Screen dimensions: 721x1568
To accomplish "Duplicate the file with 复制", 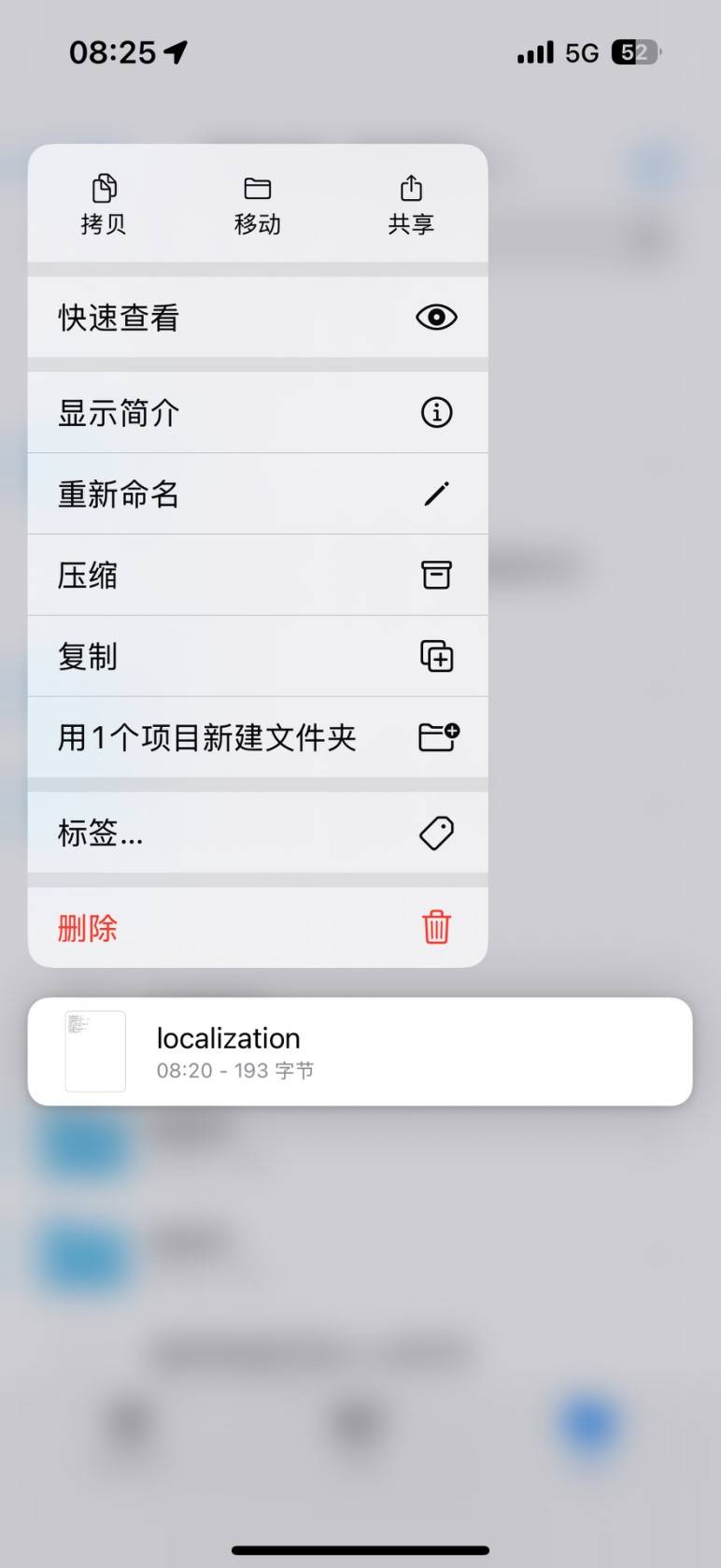I will coord(258,657).
